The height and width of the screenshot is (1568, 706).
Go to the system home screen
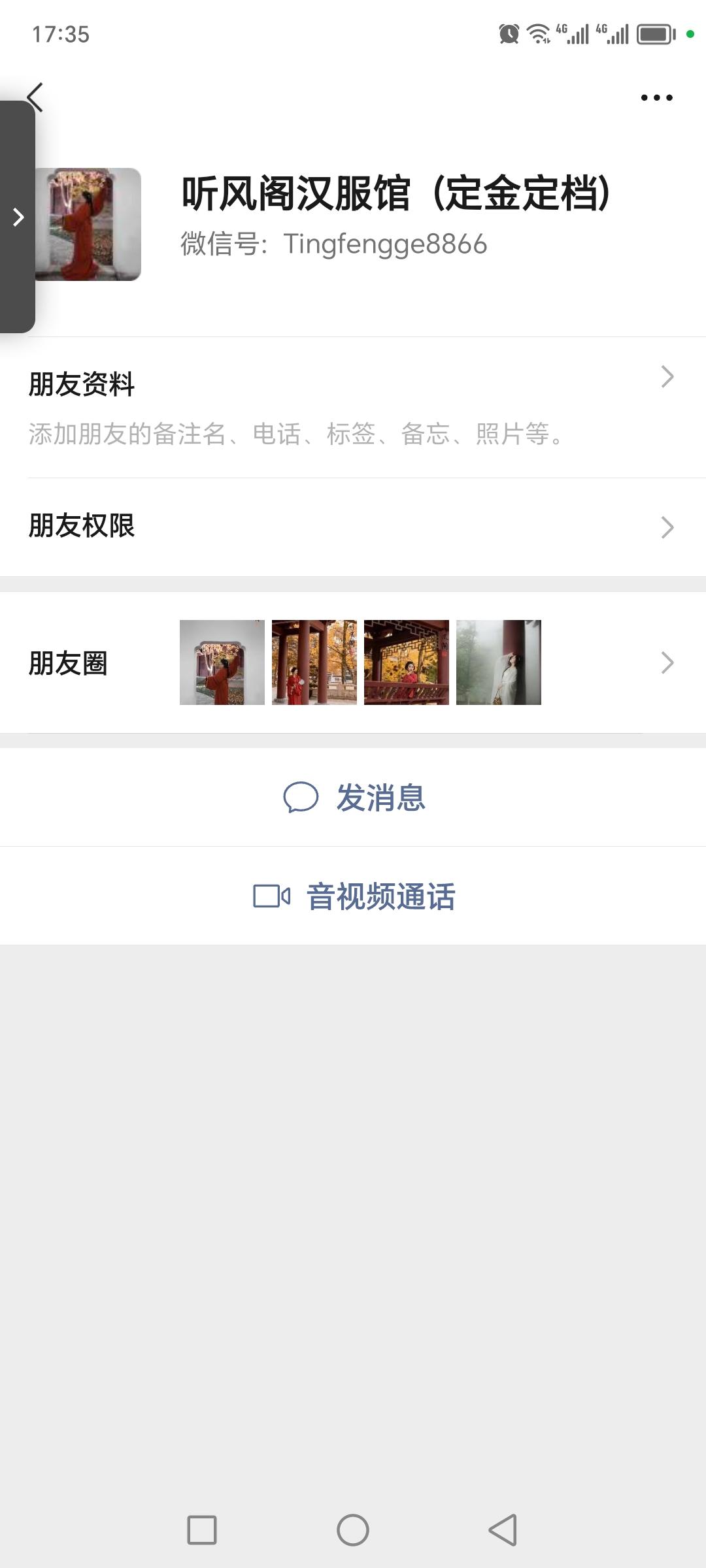[353, 1530]
